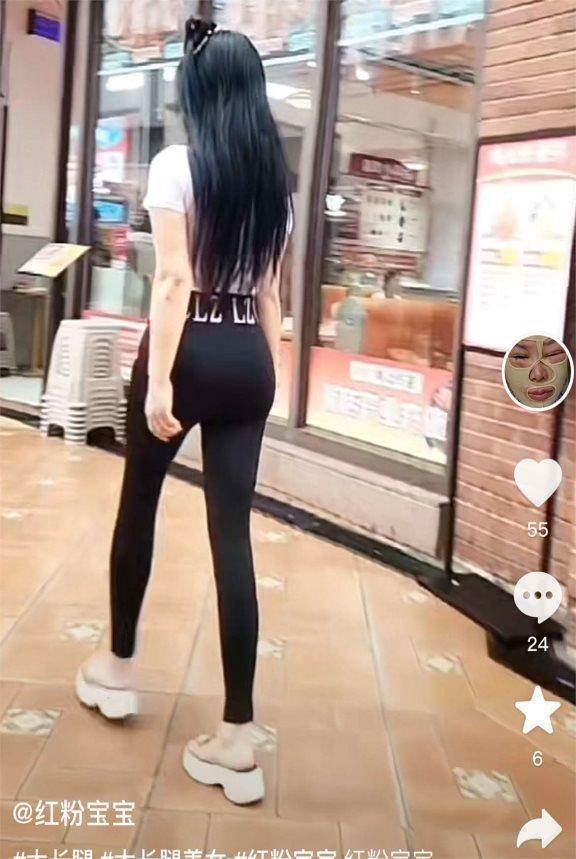576x859 pixels.
Task: Open the @红粉宝宝 username link
Action: [x=73, y=814]
